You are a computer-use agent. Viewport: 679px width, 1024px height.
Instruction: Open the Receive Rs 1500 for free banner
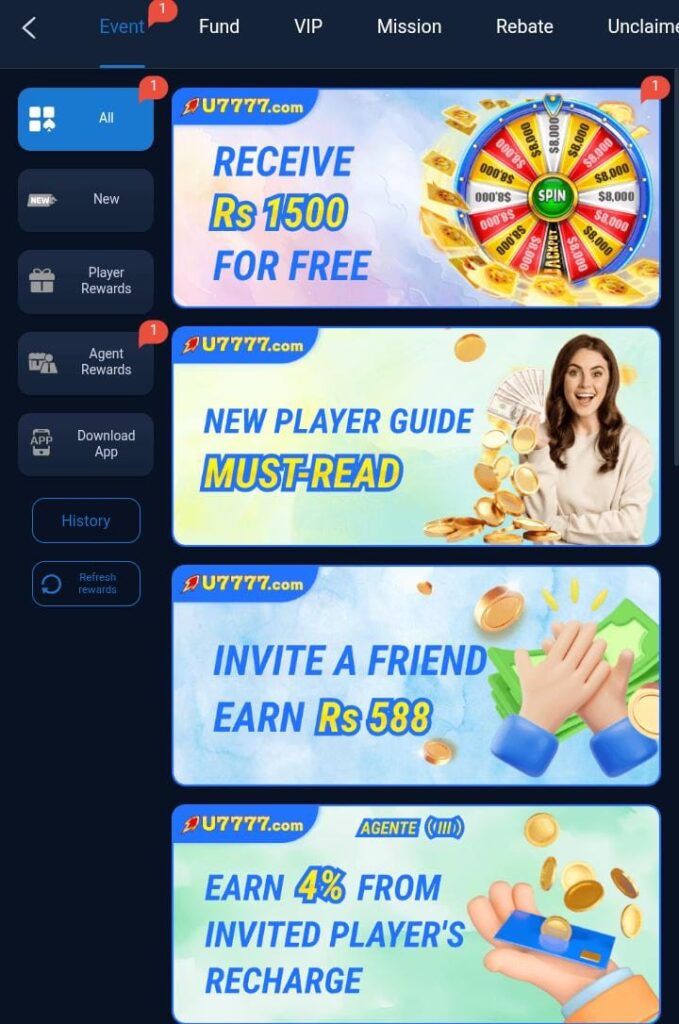tap(416, 197)
